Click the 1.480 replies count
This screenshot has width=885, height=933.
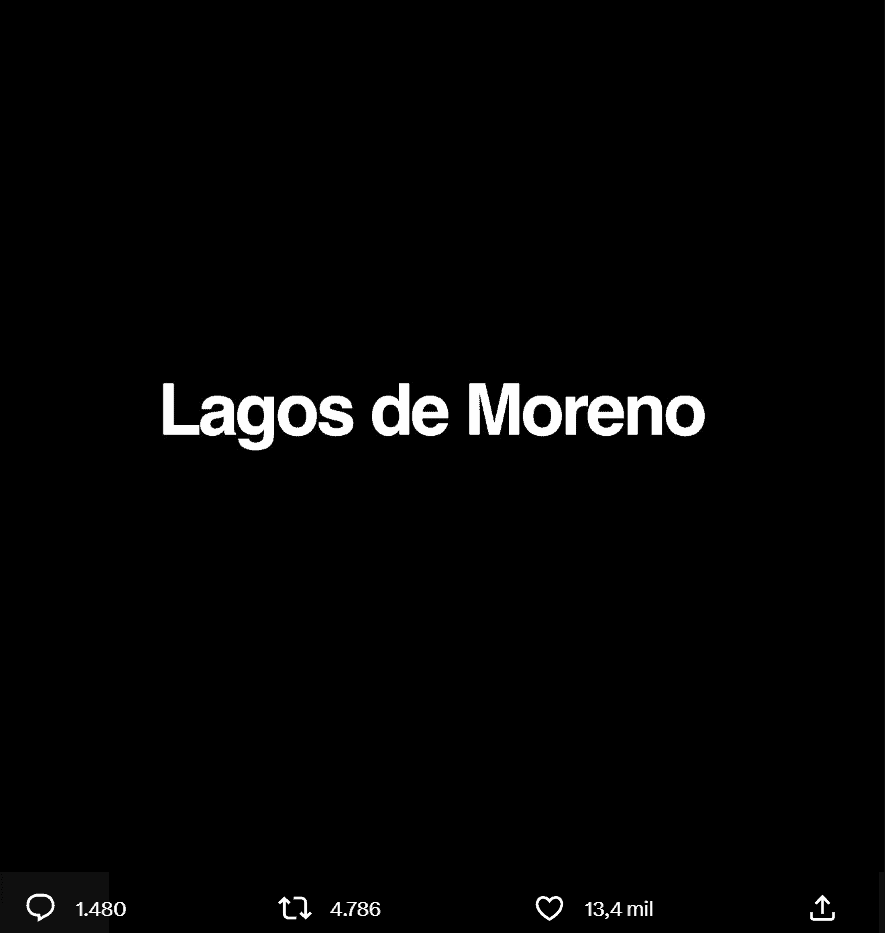tap(100, 909)
